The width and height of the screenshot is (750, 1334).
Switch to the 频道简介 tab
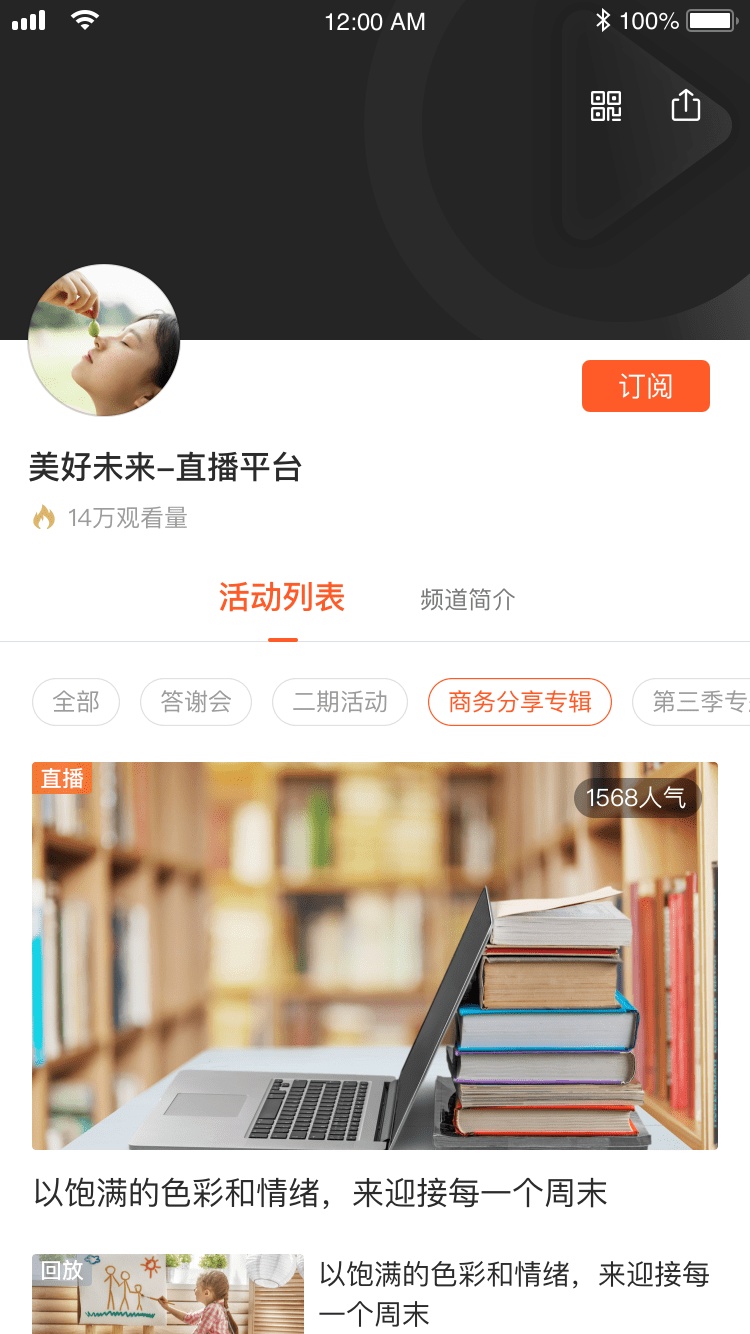coord(467,600)
